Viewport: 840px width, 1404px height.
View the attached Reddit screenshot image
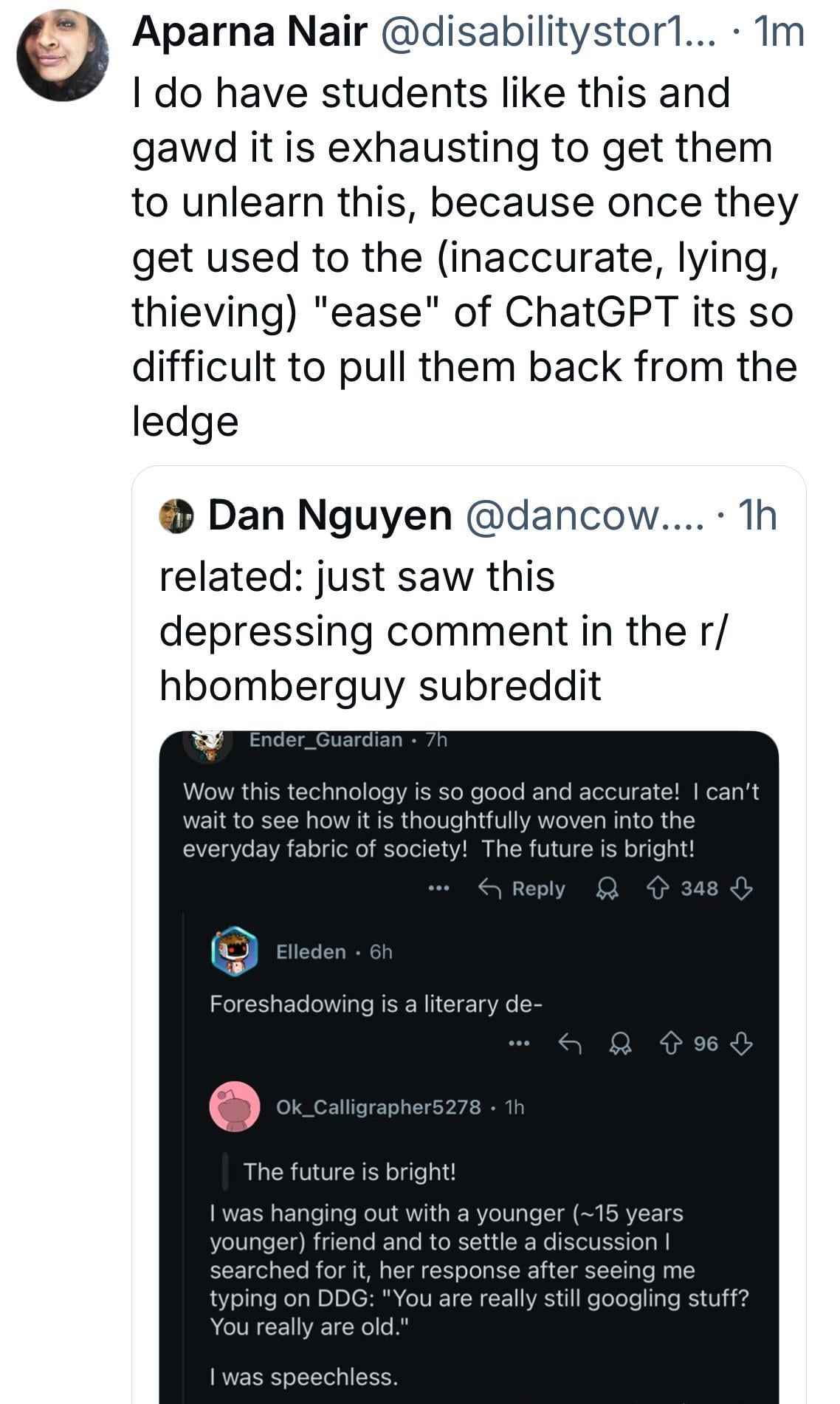tap(469, 1067)
